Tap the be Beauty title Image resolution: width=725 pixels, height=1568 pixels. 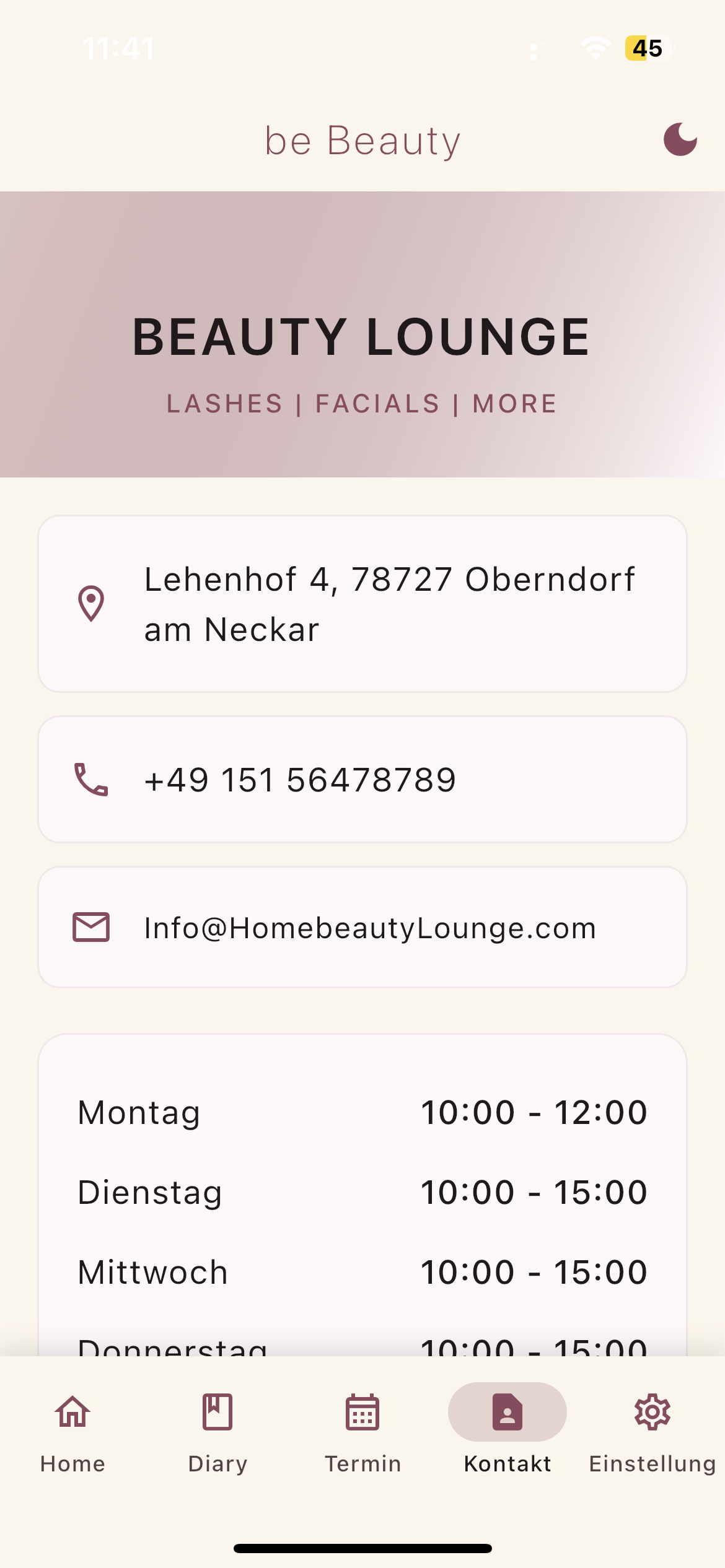click(362, 140)
